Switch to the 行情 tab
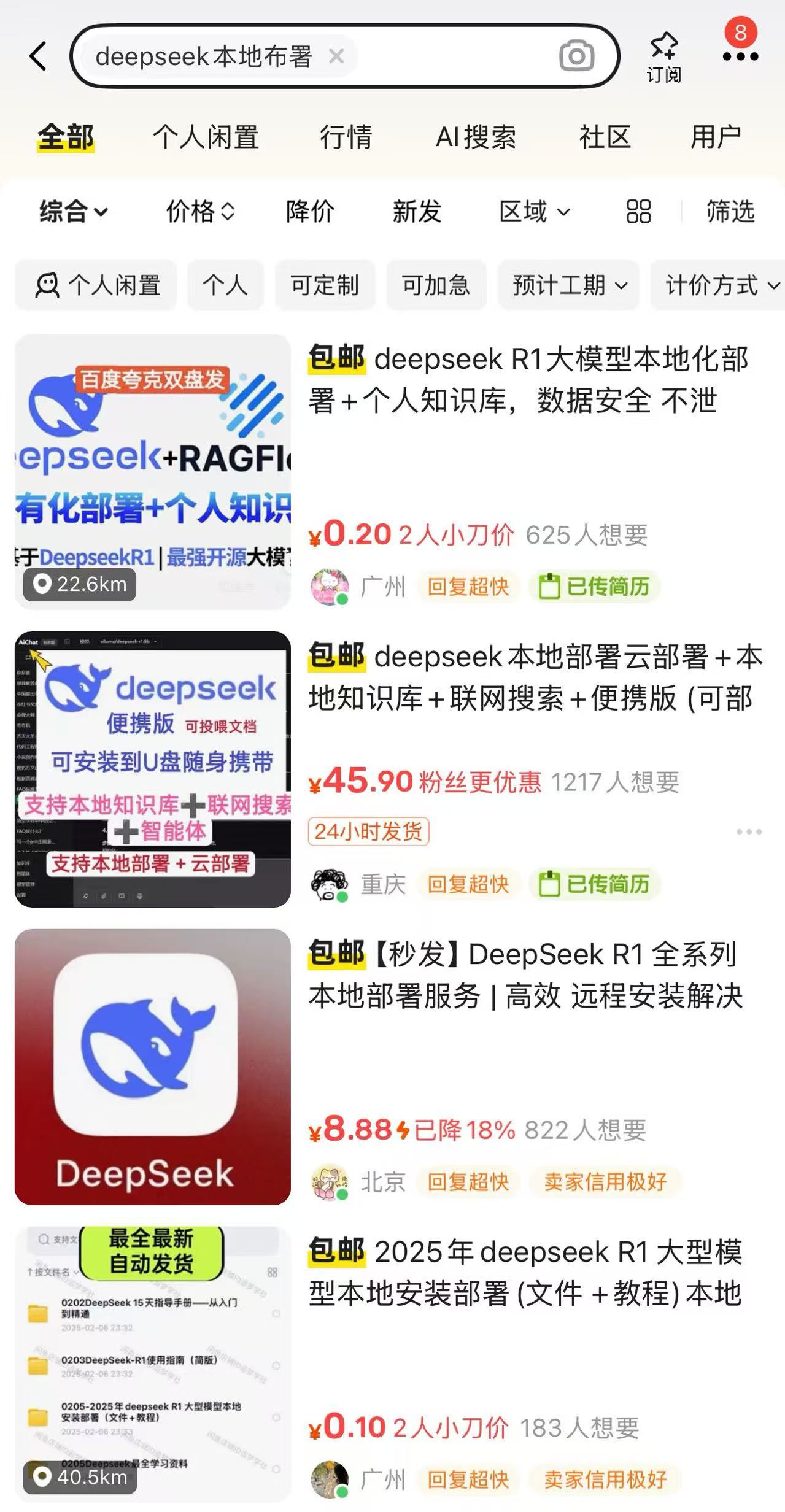785x1512 pixels. (x=346, y=136)
